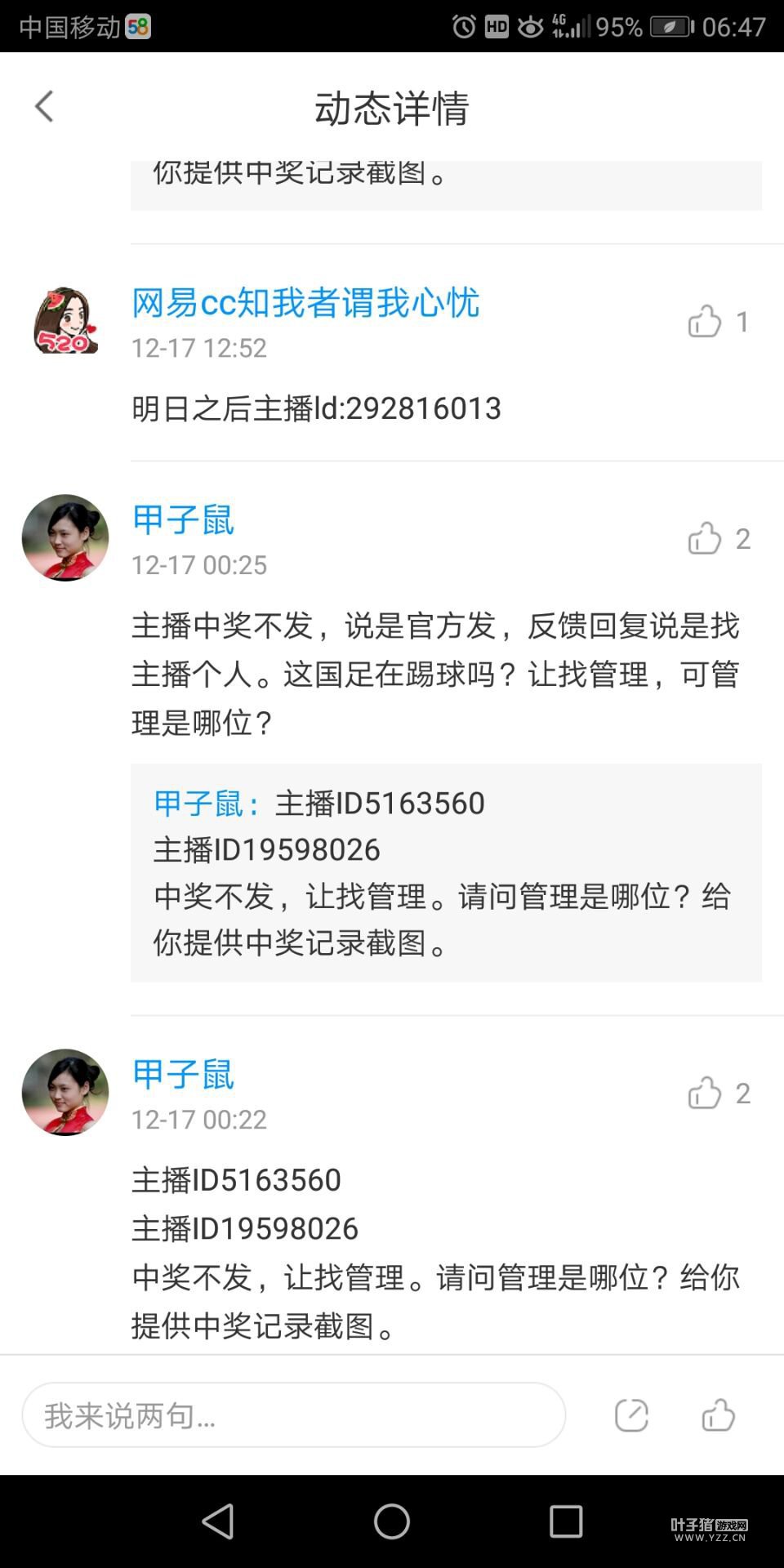Share this post via bottom share icon

pyautogui.click(x=631, y=1415)
